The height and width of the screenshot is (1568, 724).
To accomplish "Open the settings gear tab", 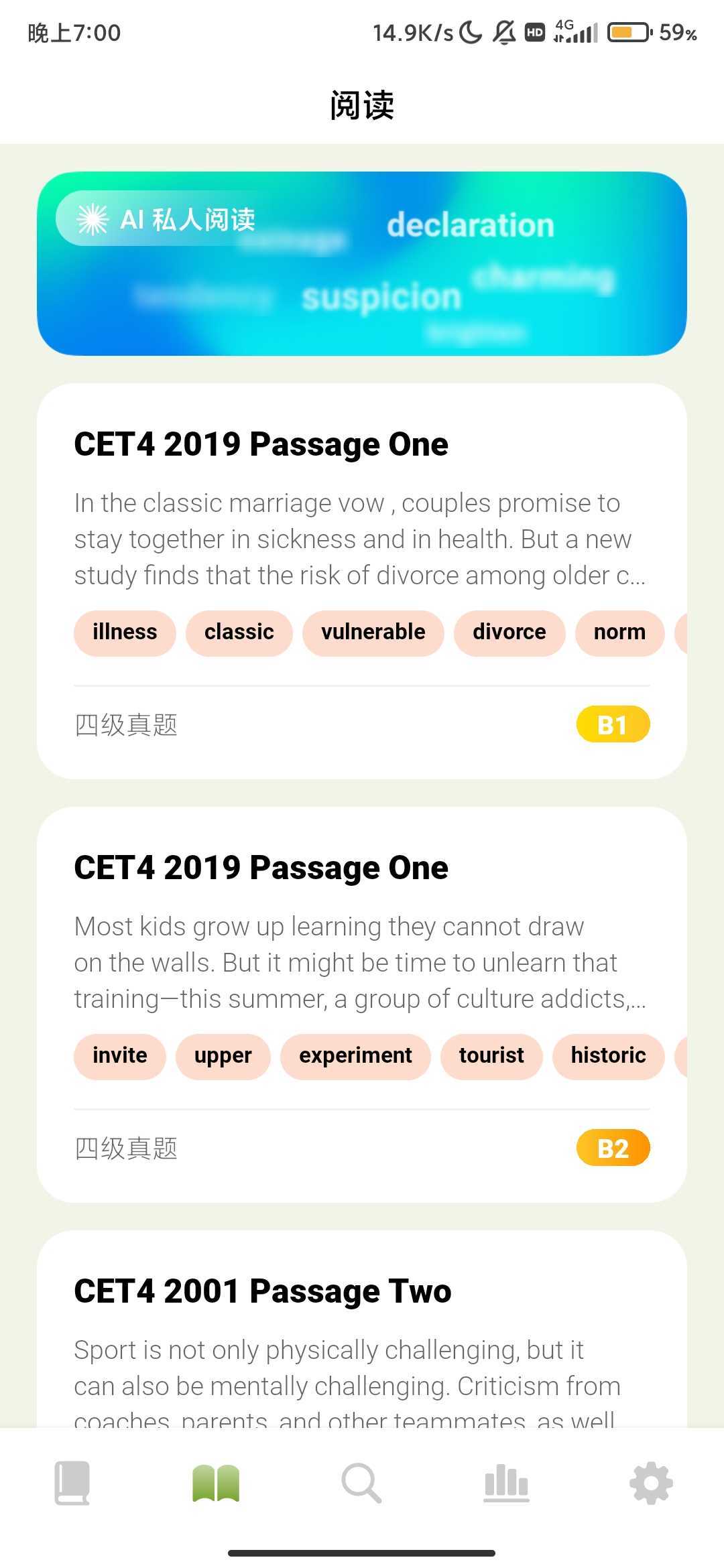I will [651, 1482].
